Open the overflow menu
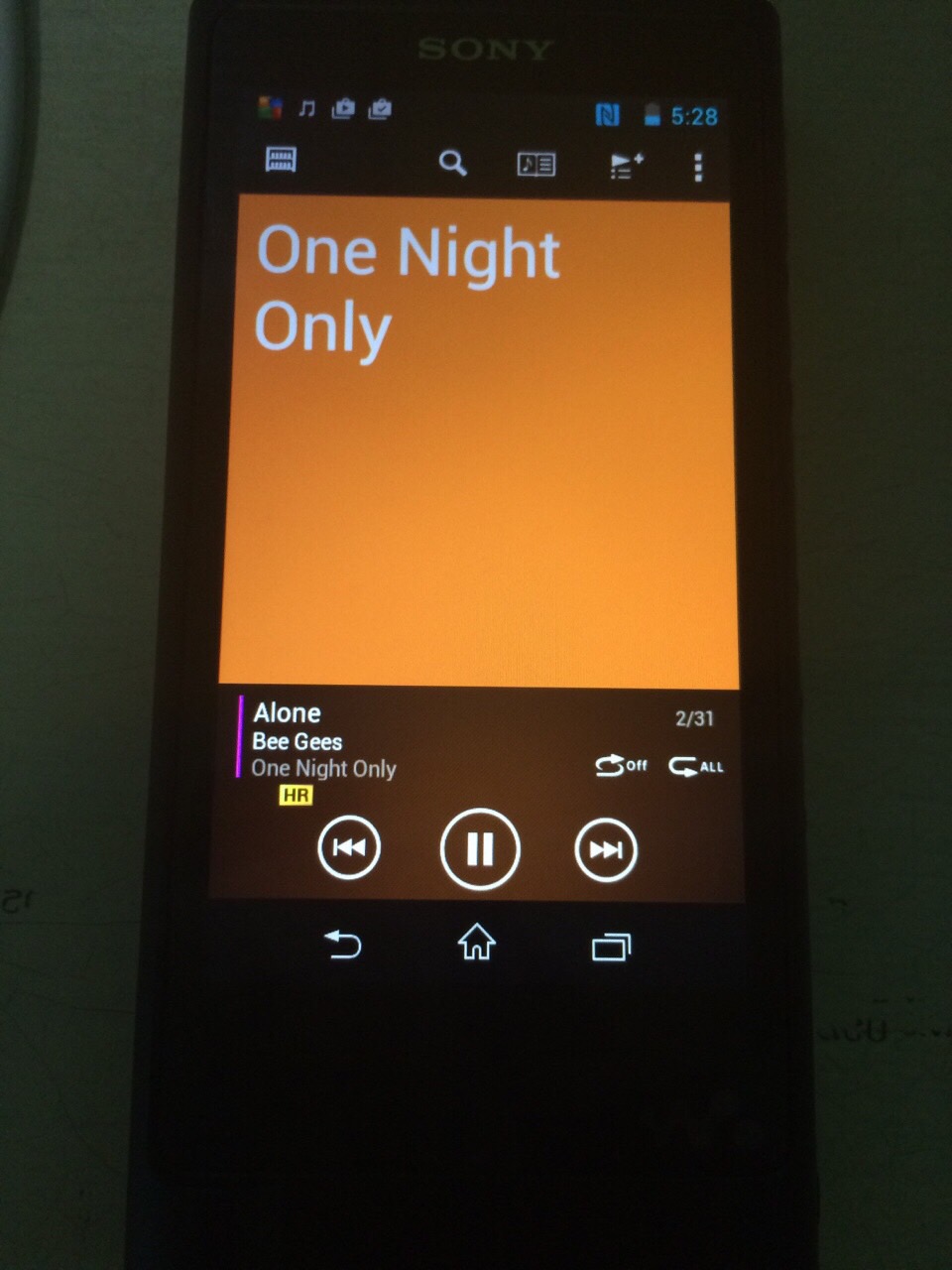The image size is (952, 1270). click(698, 167)
